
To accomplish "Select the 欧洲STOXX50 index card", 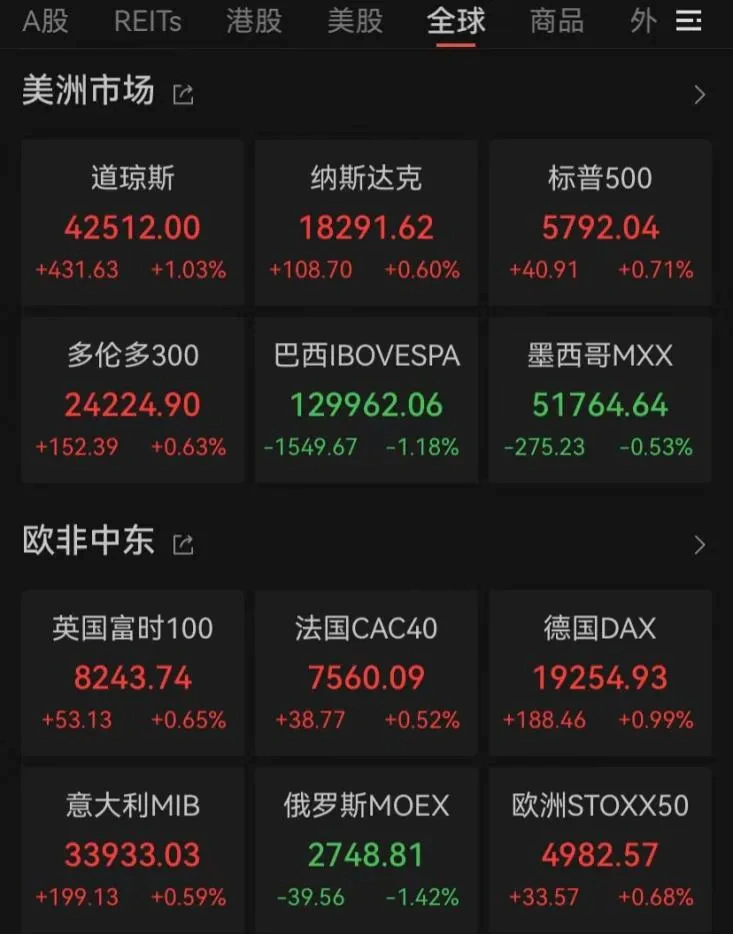I will click(x=600, y=850).
